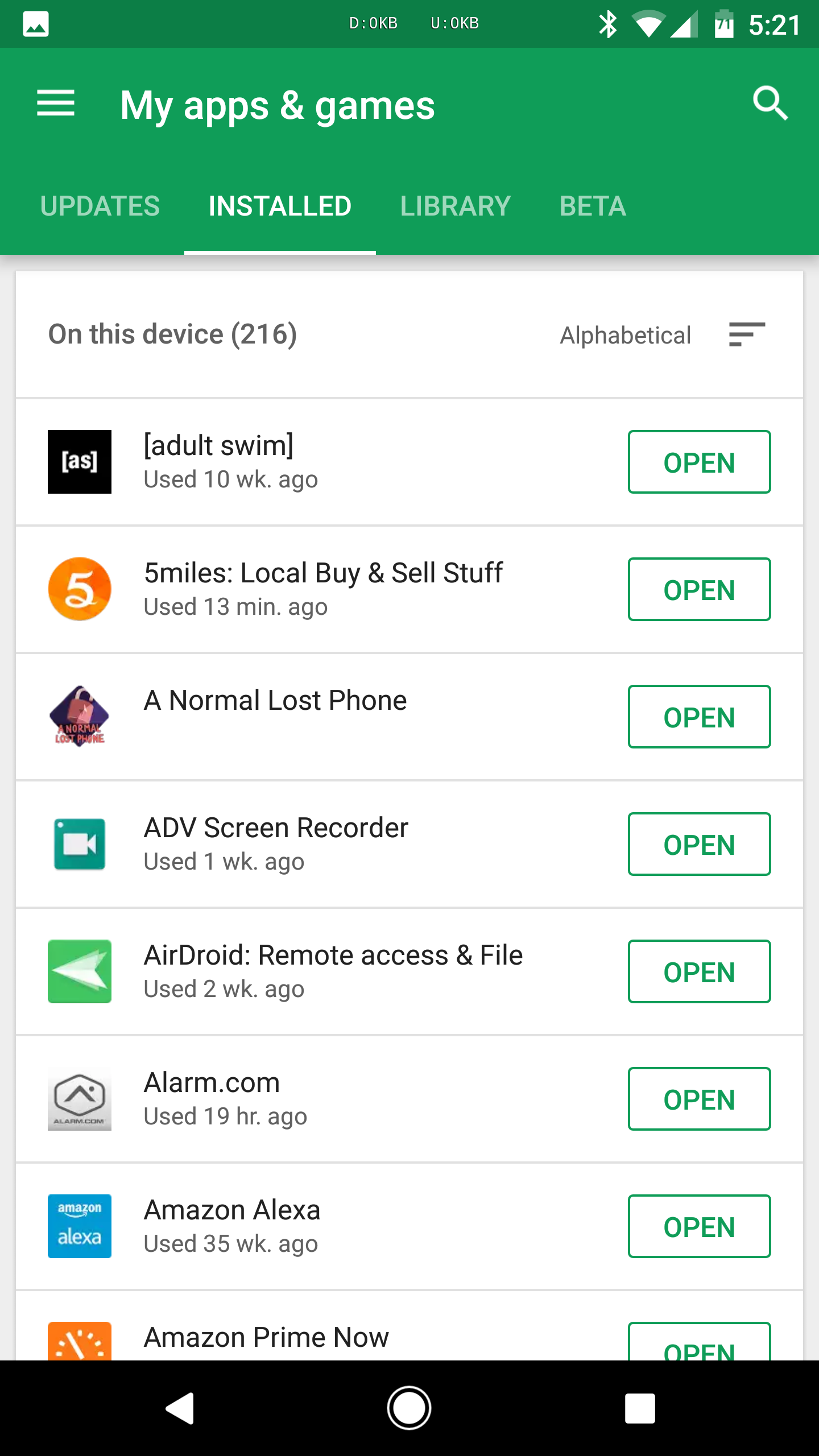Tap the sort filter icon
Screen dimensions: 819x1456
(746, 335)
